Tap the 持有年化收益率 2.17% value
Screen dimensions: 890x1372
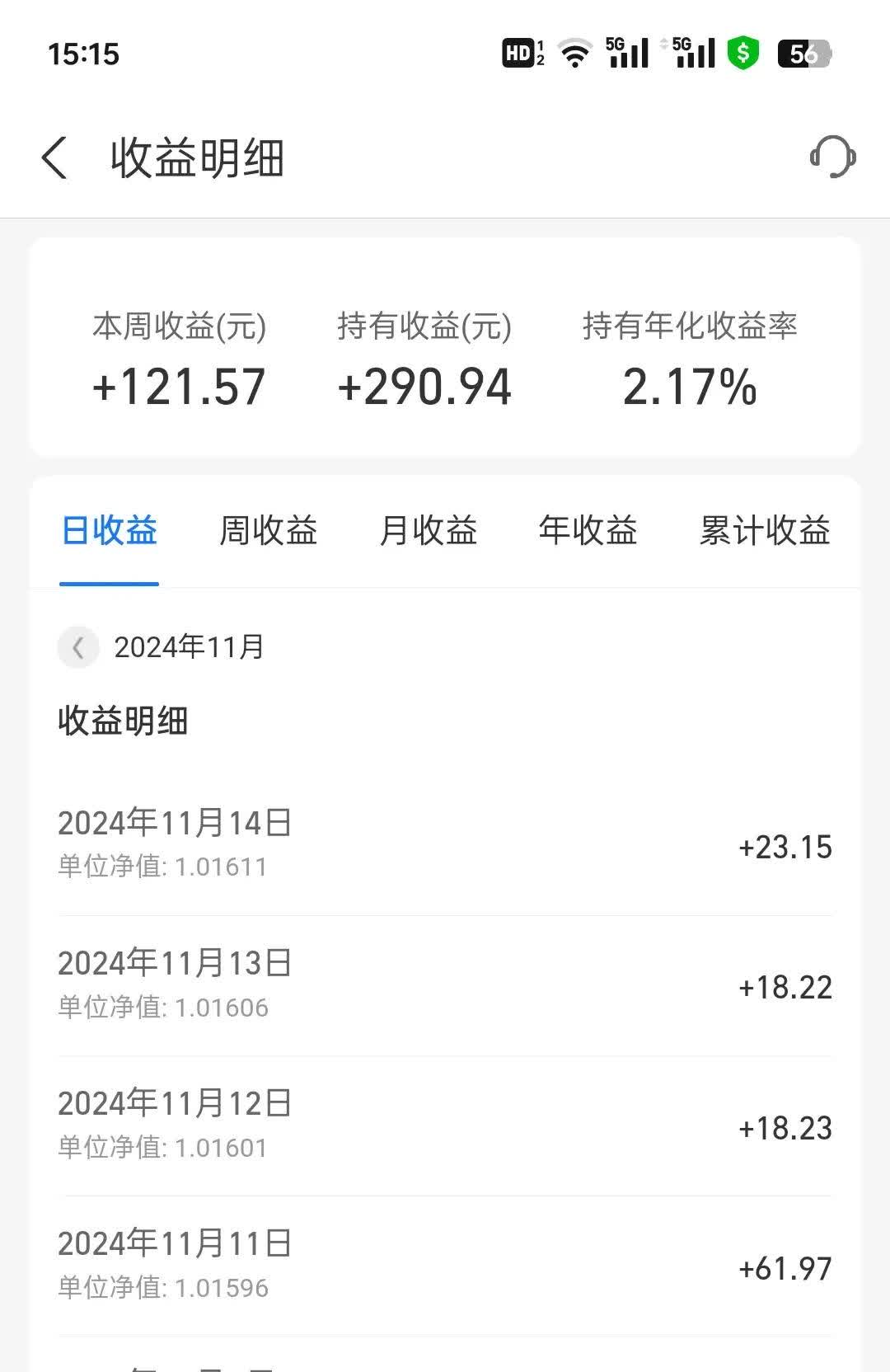[691, 386]
